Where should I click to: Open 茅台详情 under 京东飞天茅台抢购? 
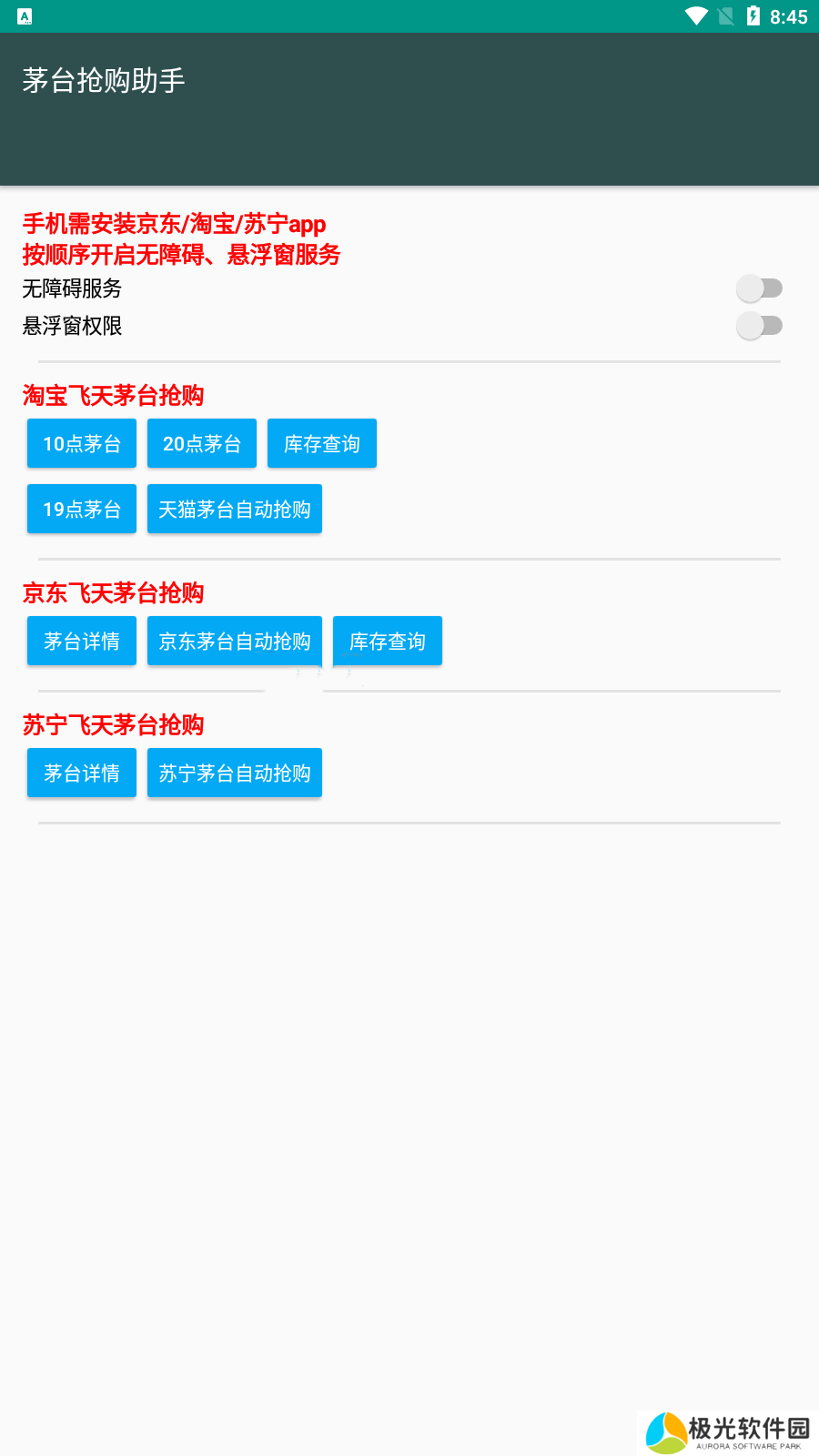(x=82, y=642)
